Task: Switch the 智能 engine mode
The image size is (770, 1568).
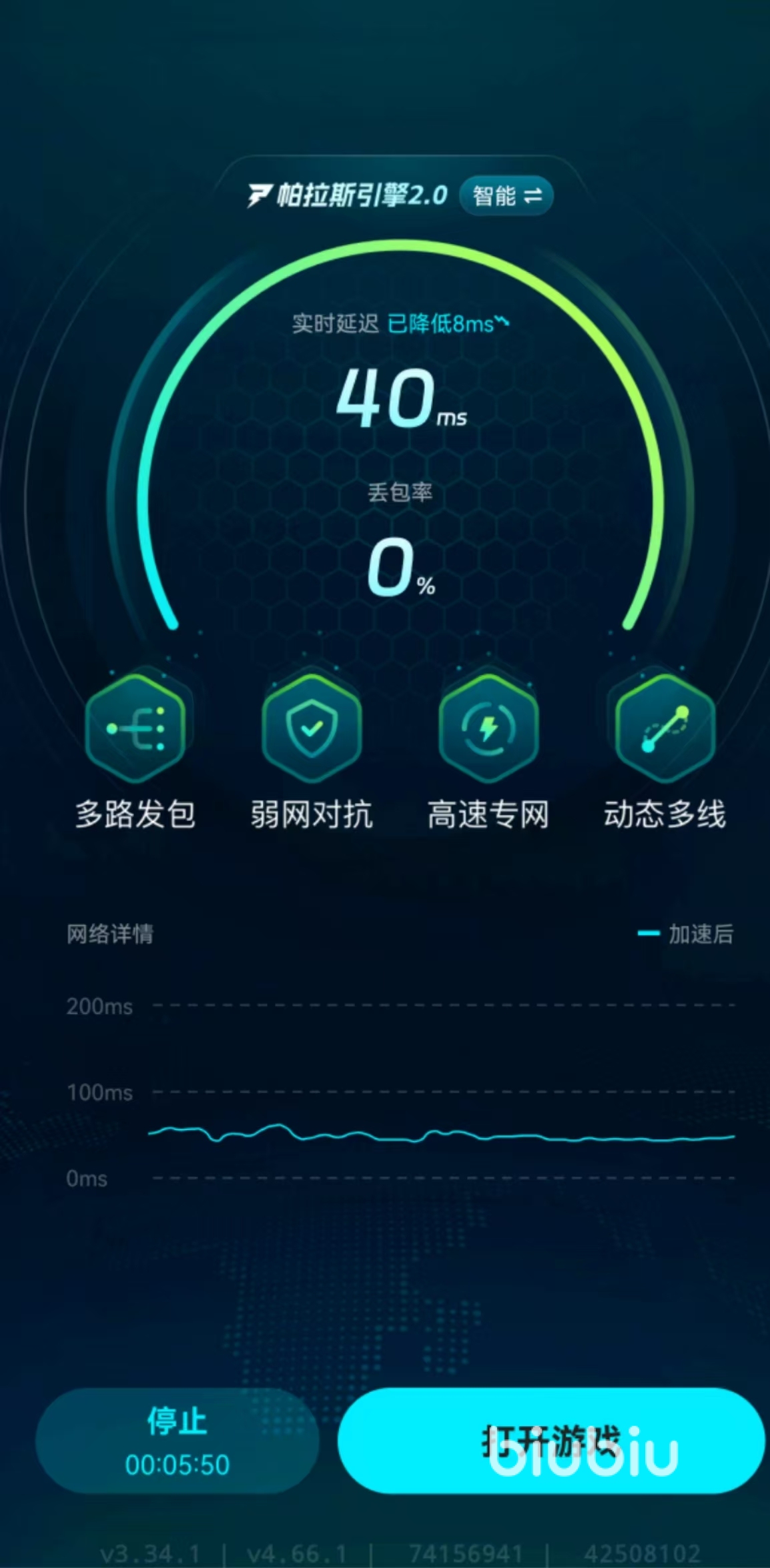Action: pyautogui.click(x=506, y=196)
